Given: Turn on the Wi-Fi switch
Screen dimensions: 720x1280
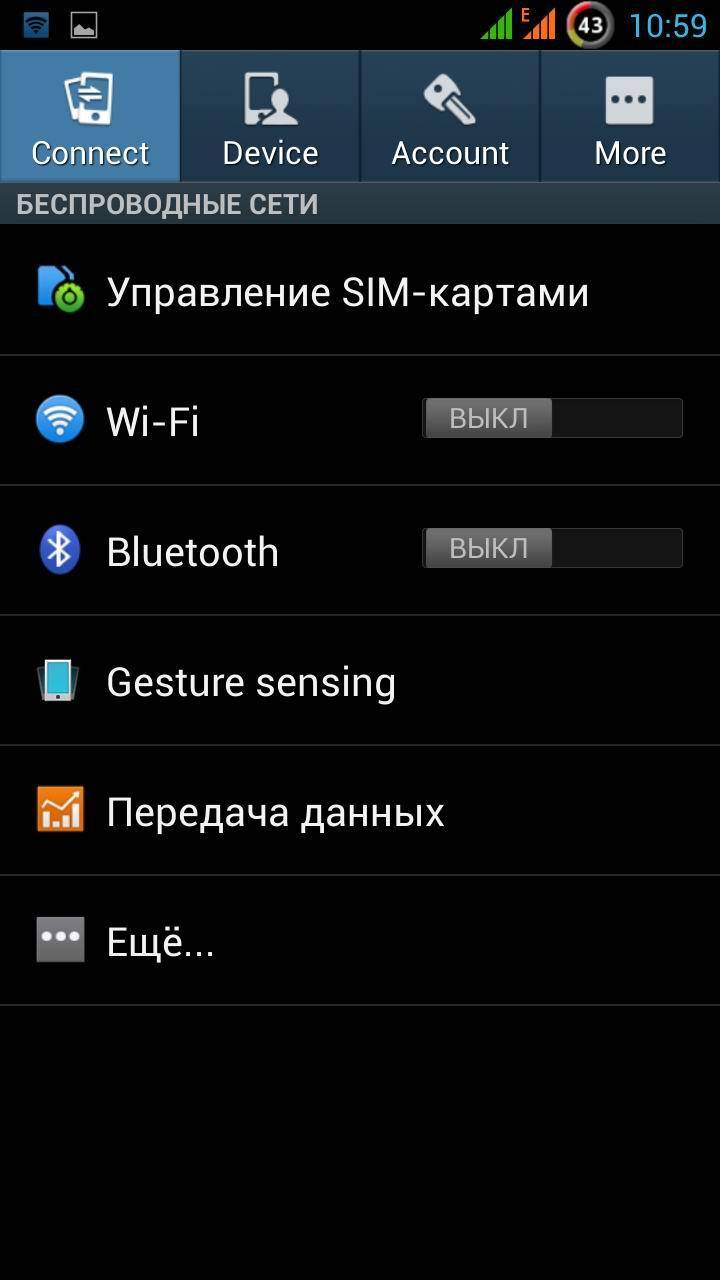Looking at the screenshot, I should (x=552, y=418).
